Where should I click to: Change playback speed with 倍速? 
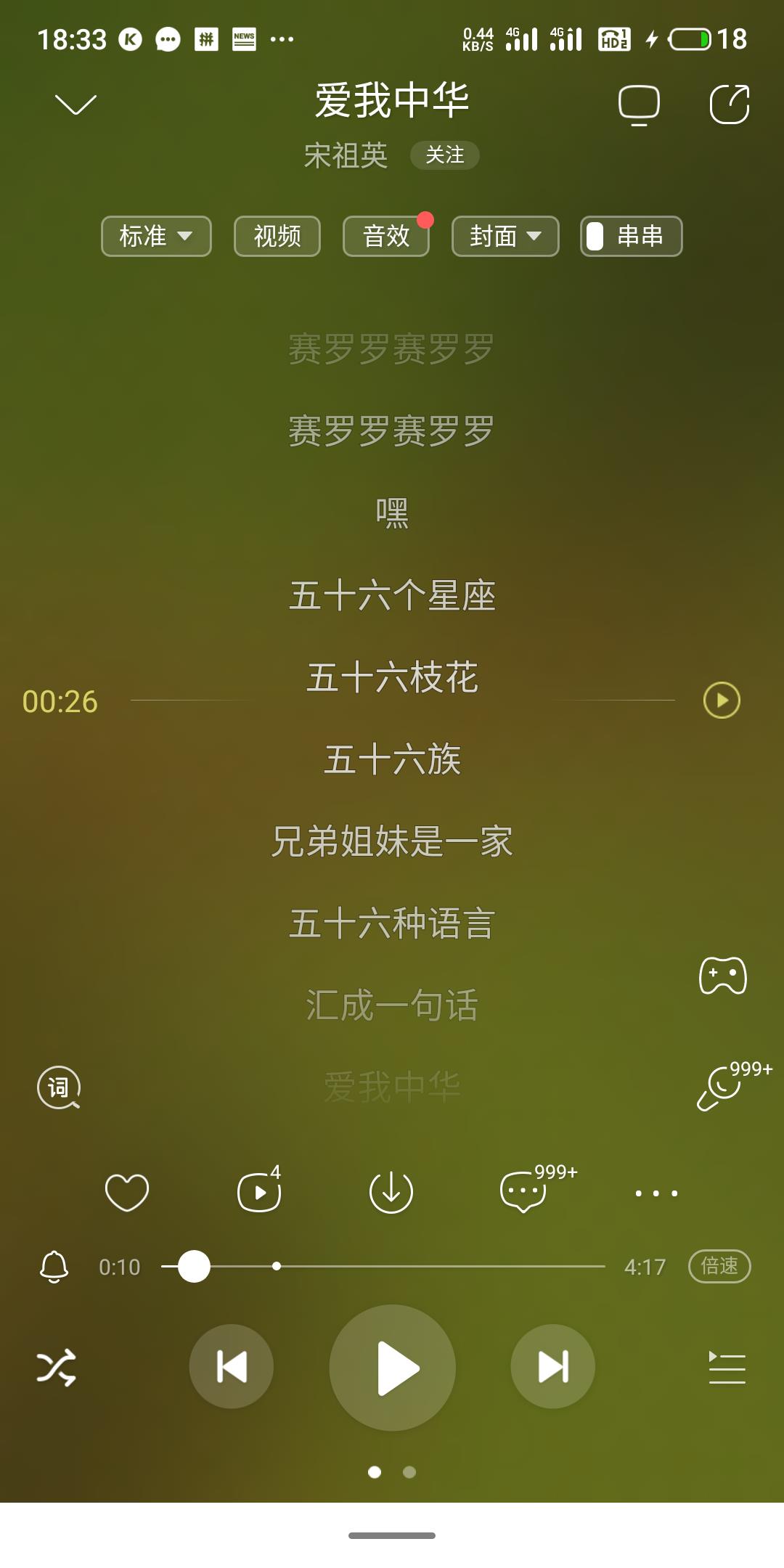719,1267
